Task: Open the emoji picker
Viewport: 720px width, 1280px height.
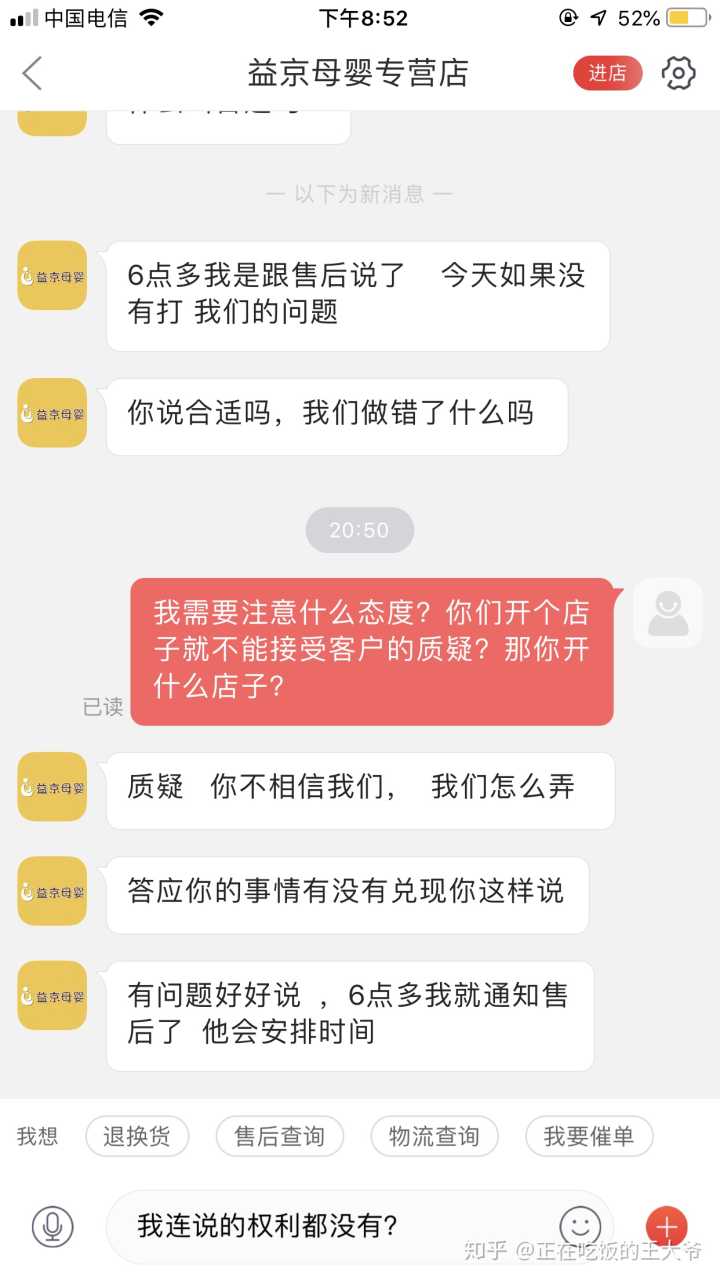Action: pyautogui.click(x=580, y=1226)
